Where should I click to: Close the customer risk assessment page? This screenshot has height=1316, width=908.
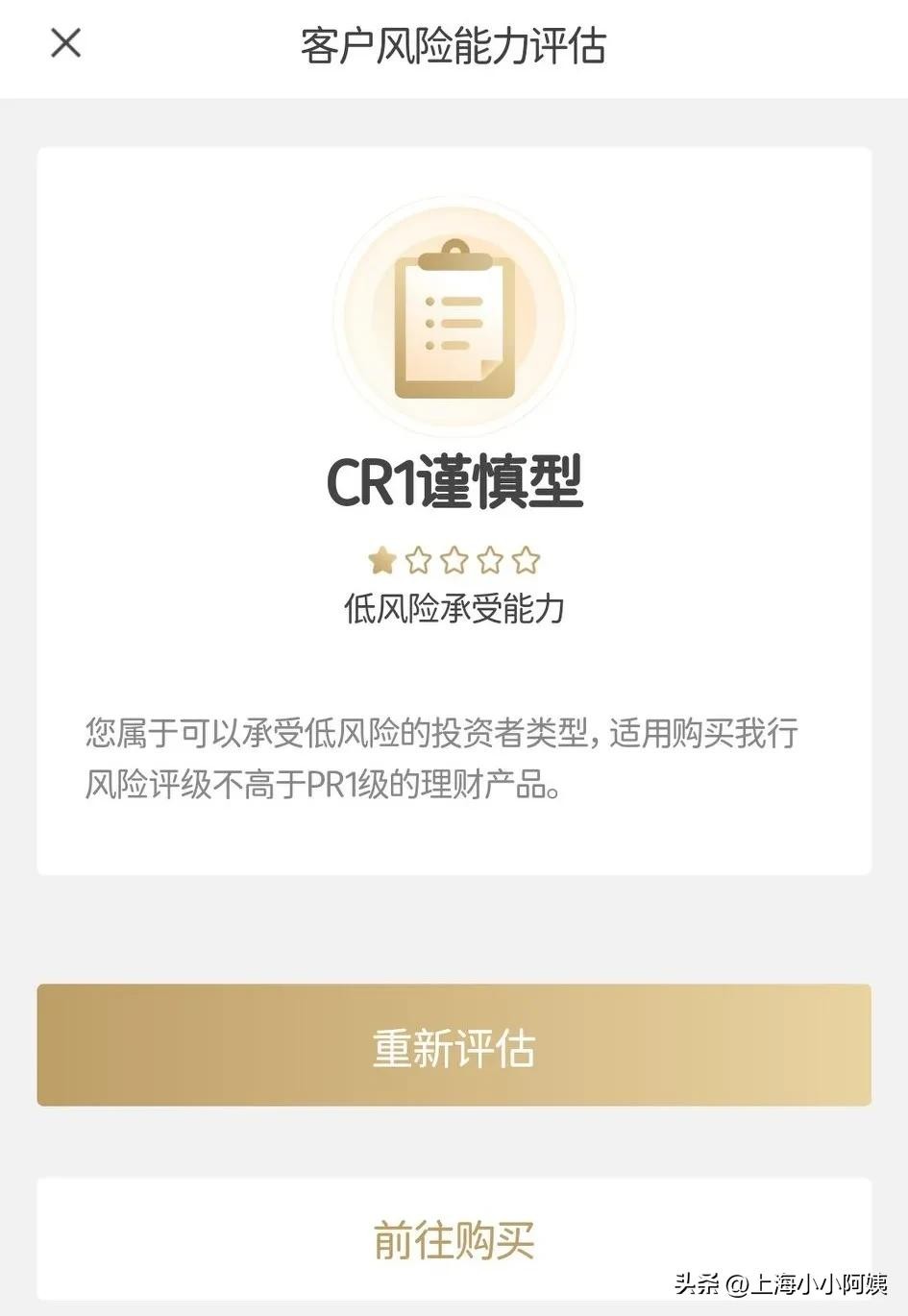click(65, 43)
